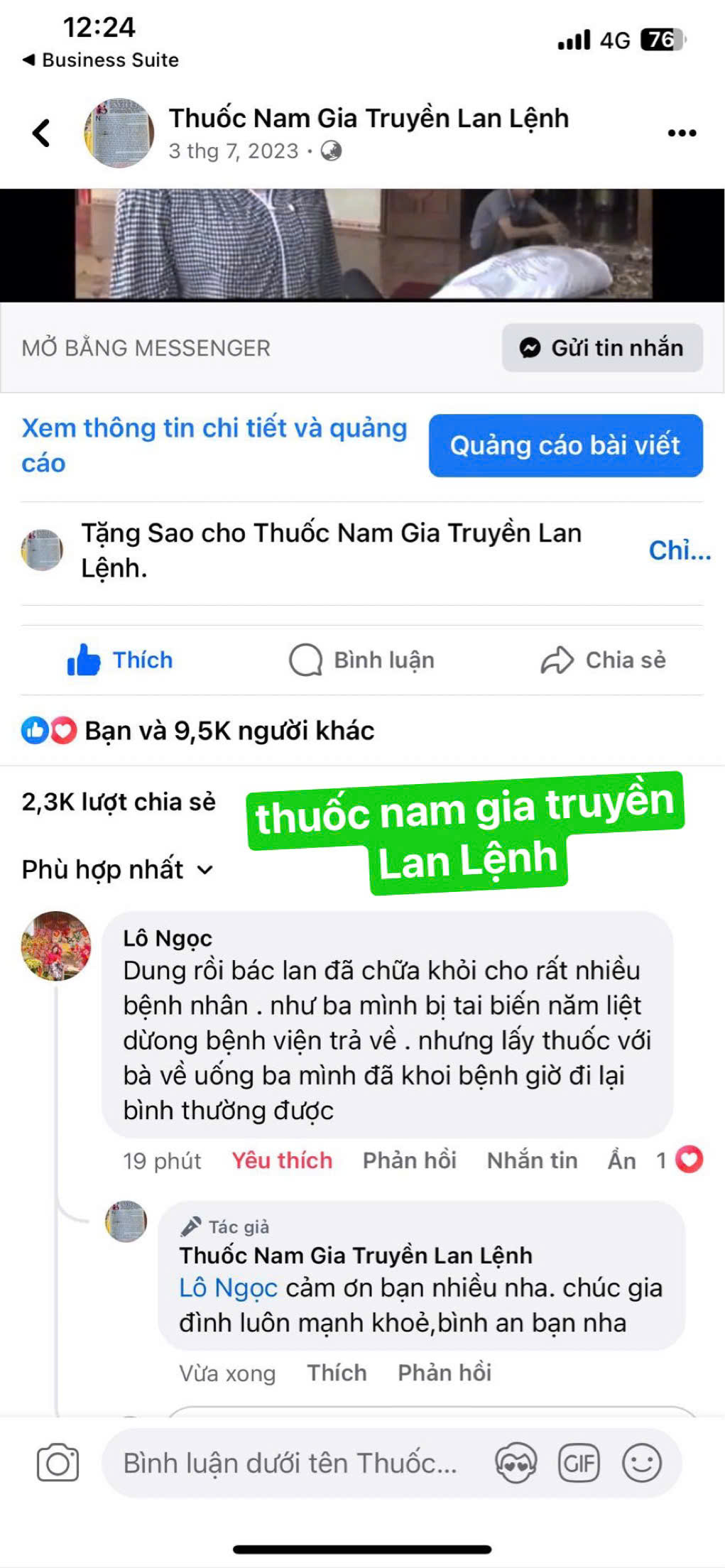Toggle Thích on the post

click(120, 660)
